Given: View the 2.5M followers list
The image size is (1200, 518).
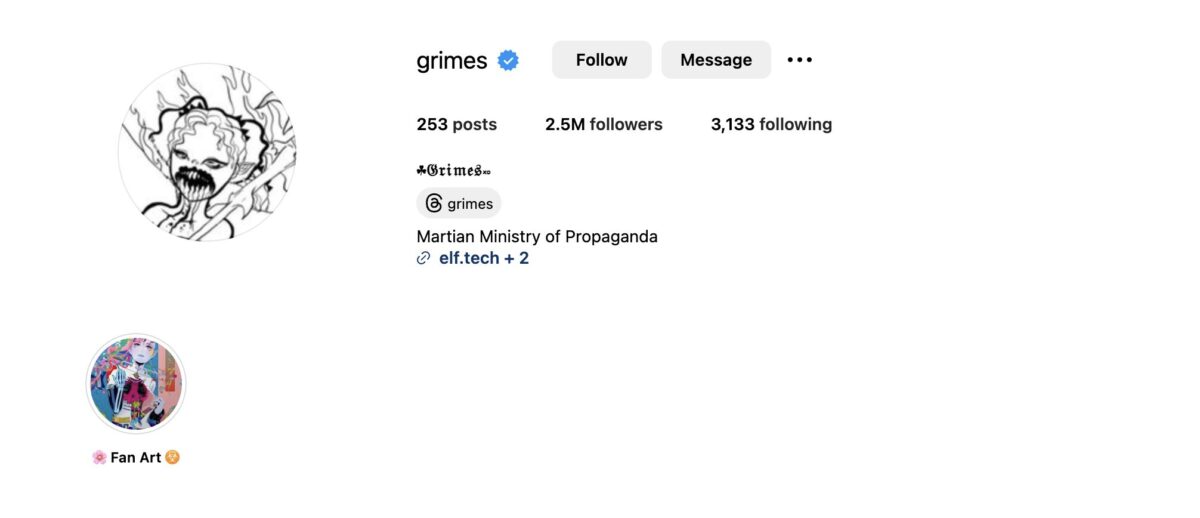Looking at the screenshot, I should click(603, 124).
